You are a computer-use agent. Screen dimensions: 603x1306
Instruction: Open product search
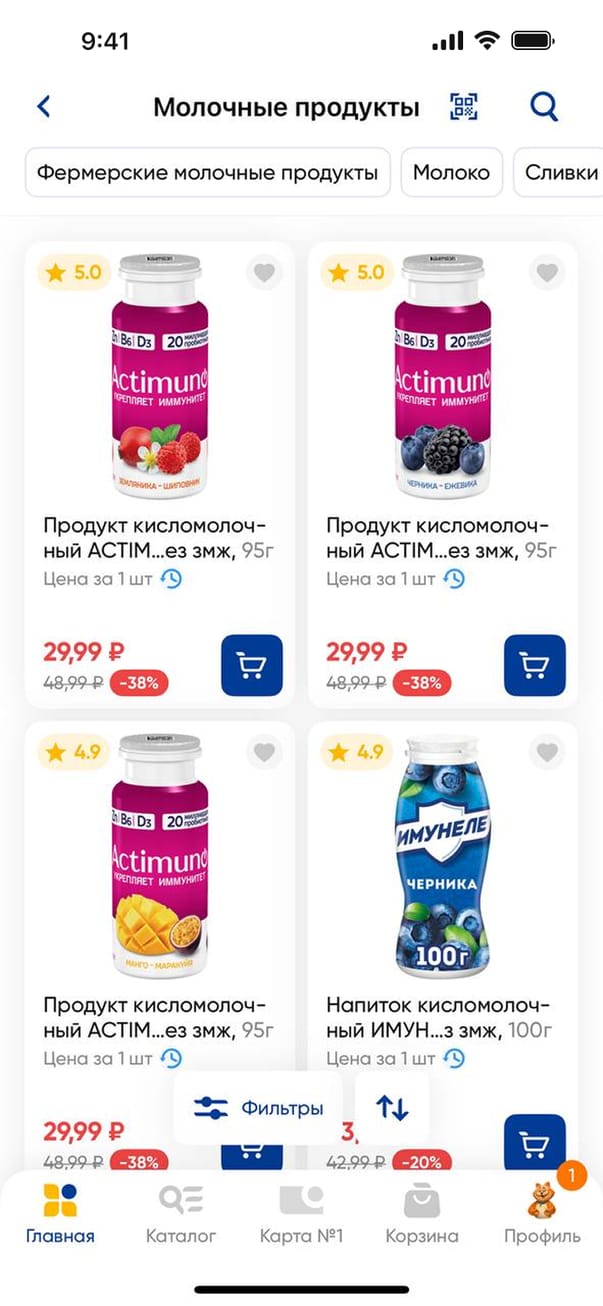544,107
